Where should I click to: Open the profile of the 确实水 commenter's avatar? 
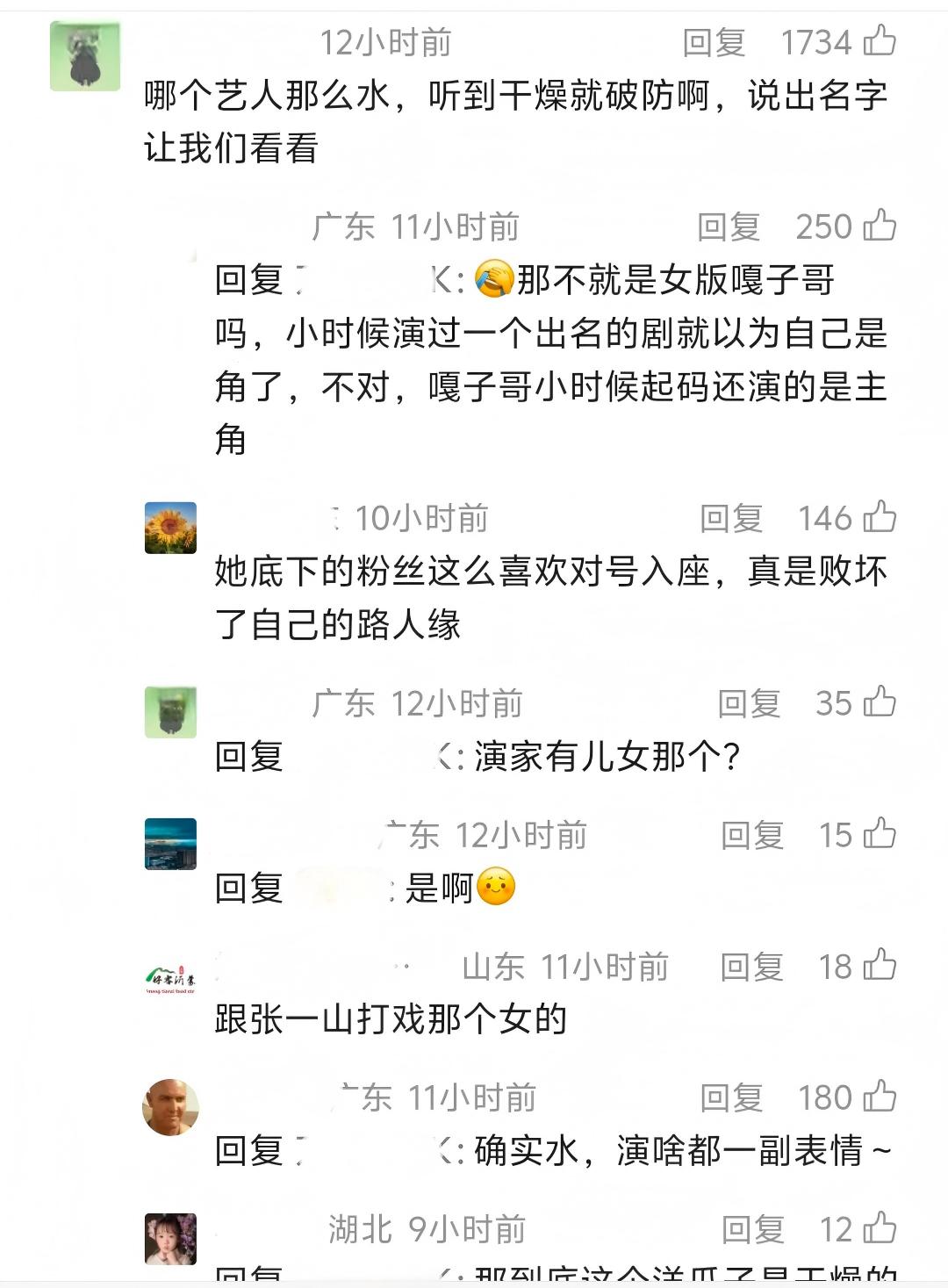click(x=170, y=1107)
